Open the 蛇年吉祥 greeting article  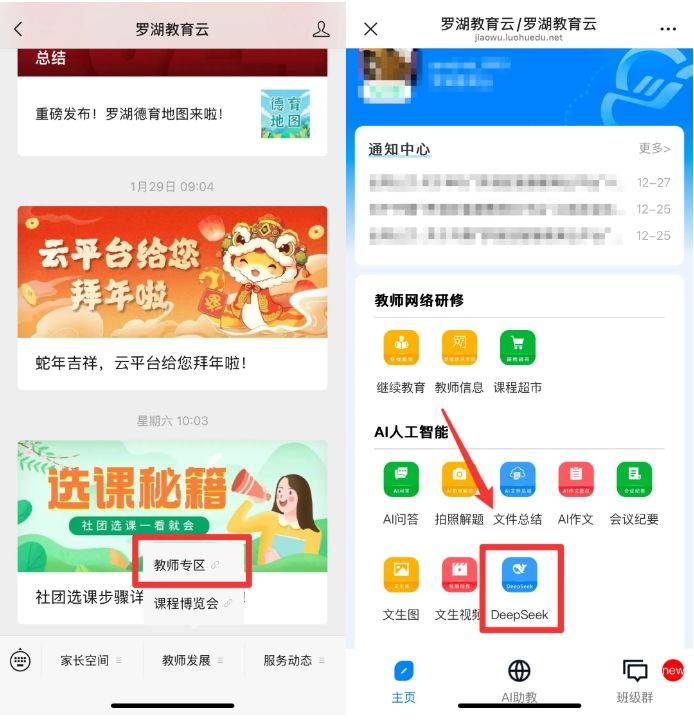tap(172, 297)
